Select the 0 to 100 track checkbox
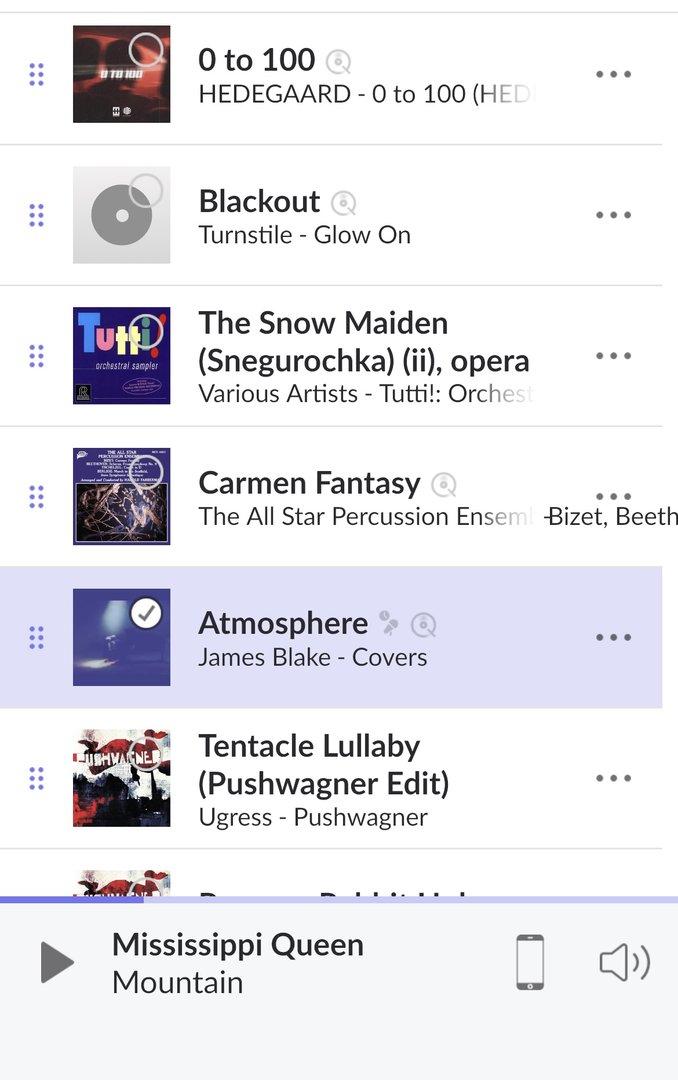The width and height of the screenshot is (678, 1080). coord(146,48)
